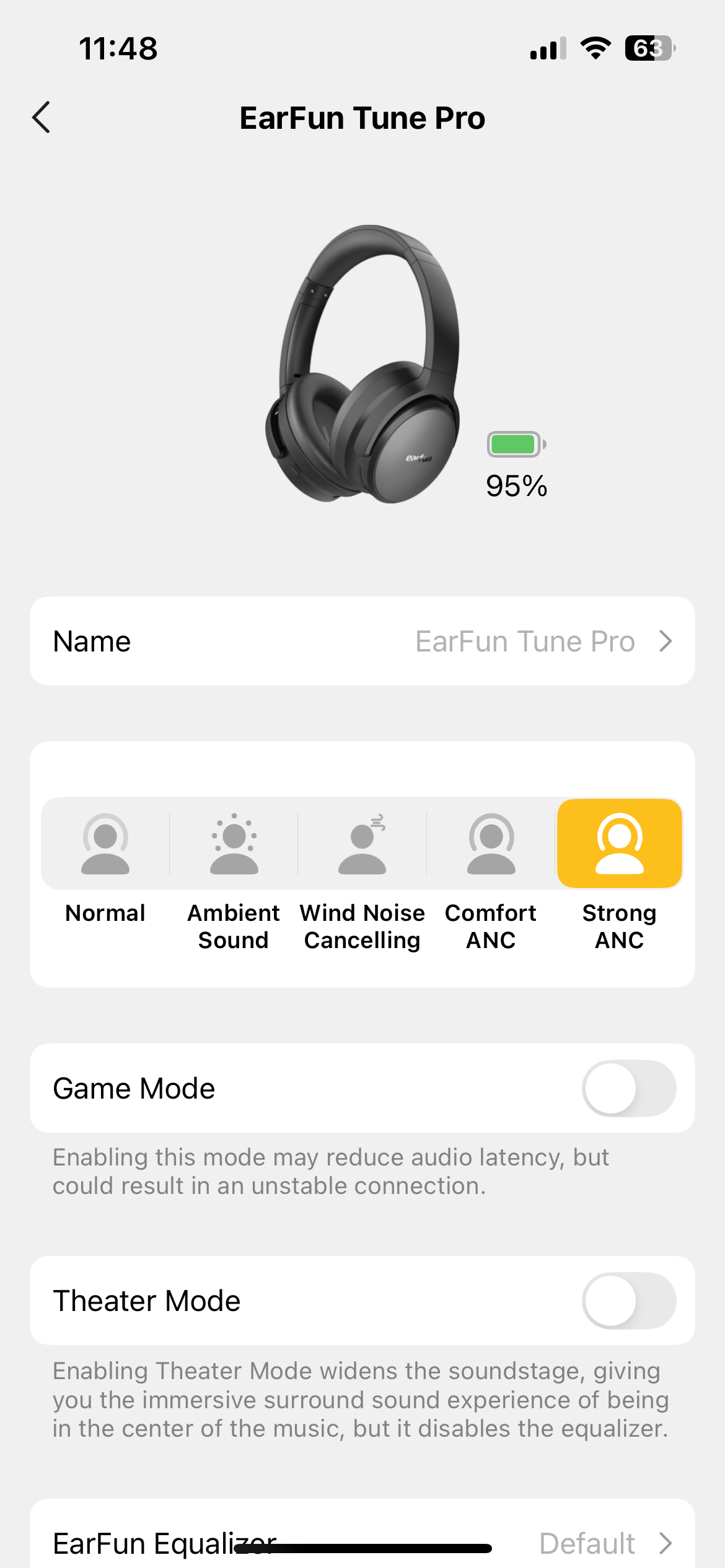The width and height of the screenshot is (725, 1568).
Task: Open EarFun Equalizer settings
Action: point(362,1542)
